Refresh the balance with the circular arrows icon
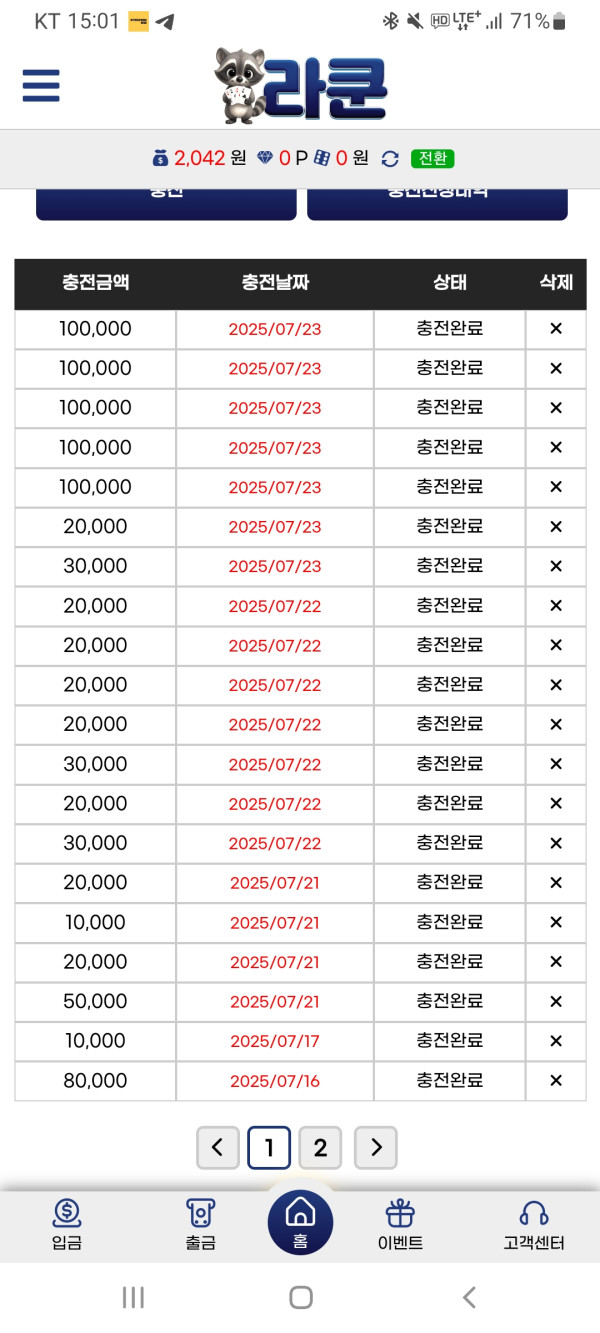Viewport: 600px width, 1333px height. (390, 158)
